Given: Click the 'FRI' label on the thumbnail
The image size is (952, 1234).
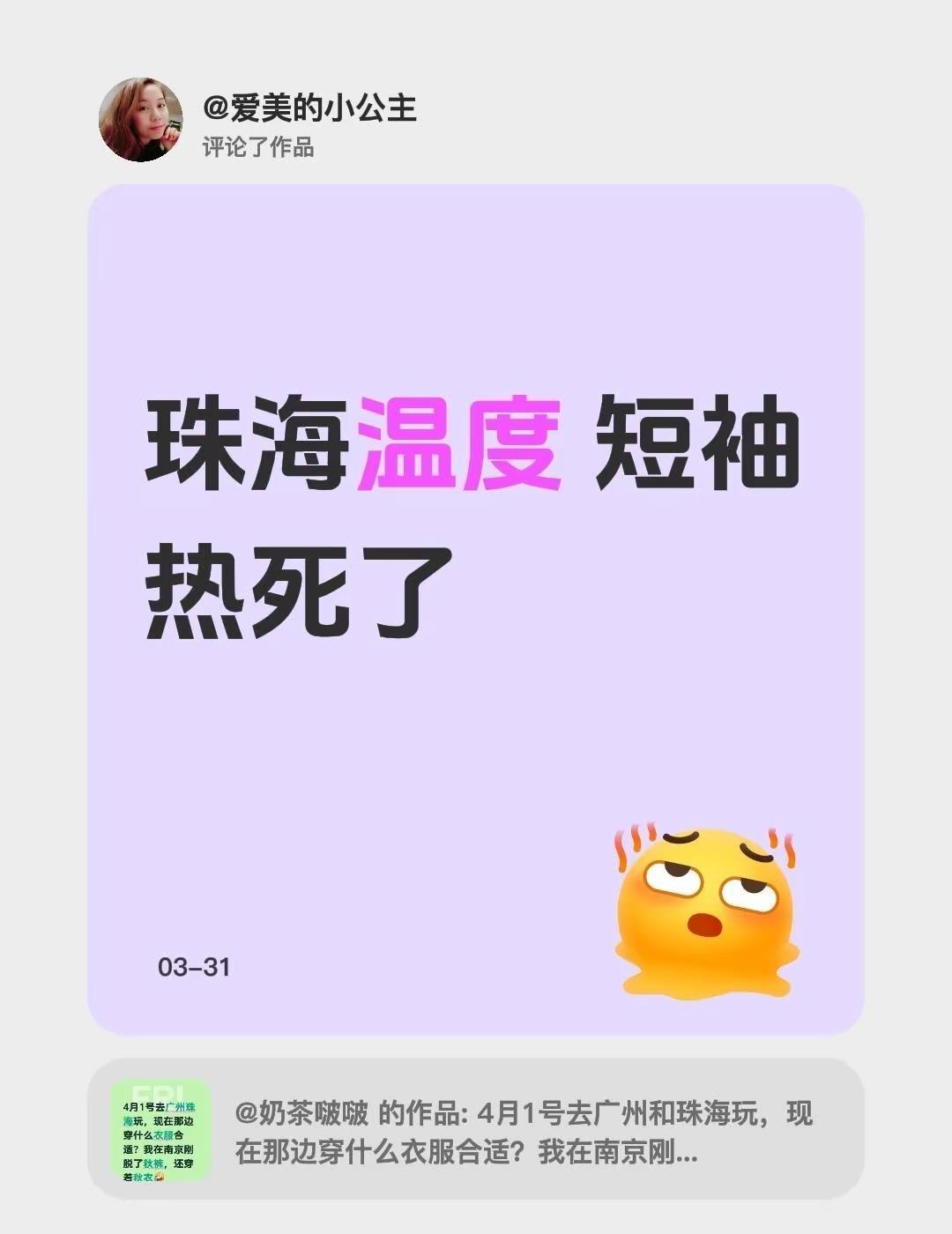Looking at the screenshot, I should [156, 1090].
